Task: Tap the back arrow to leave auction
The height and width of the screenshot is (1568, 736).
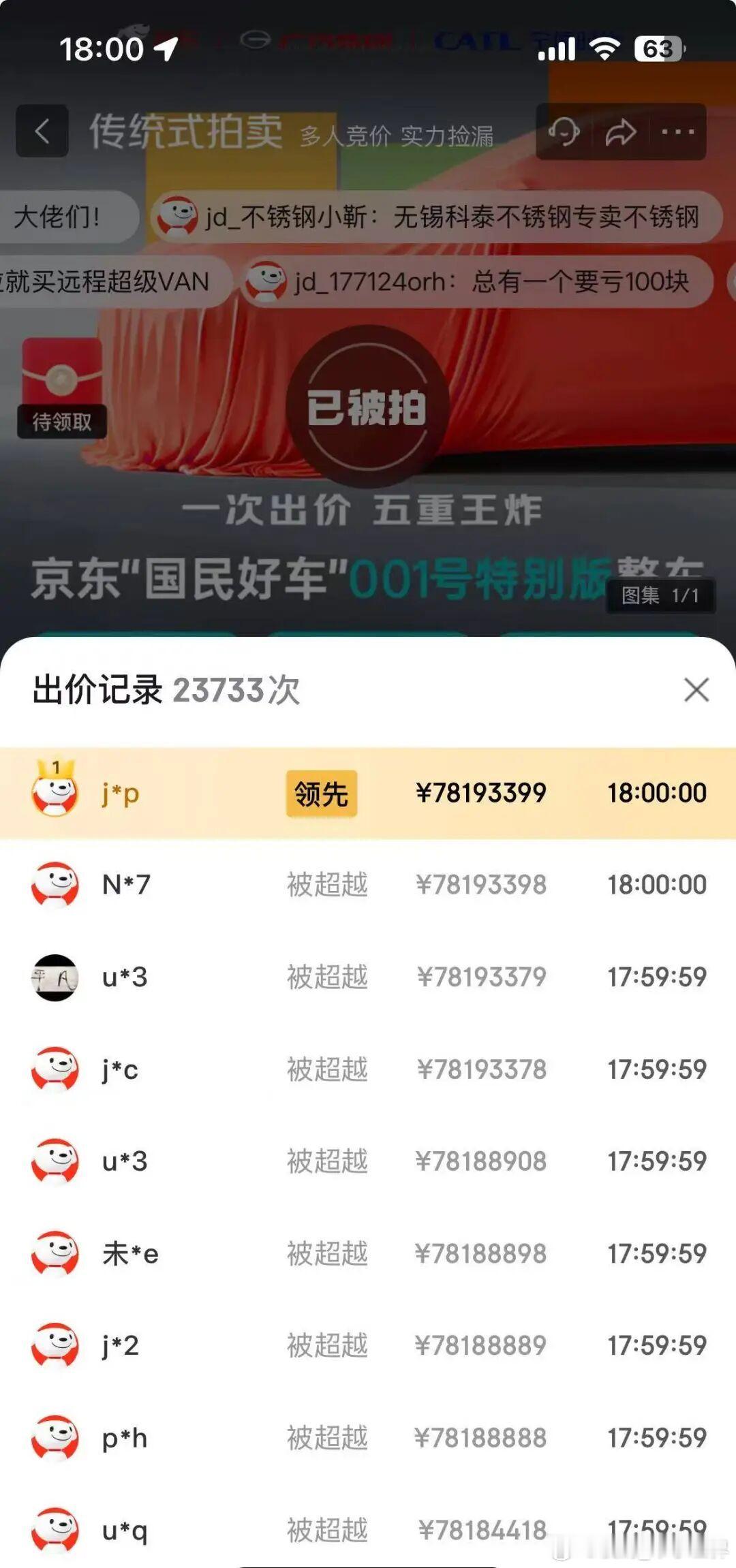Action: click(x=41, y=132)
